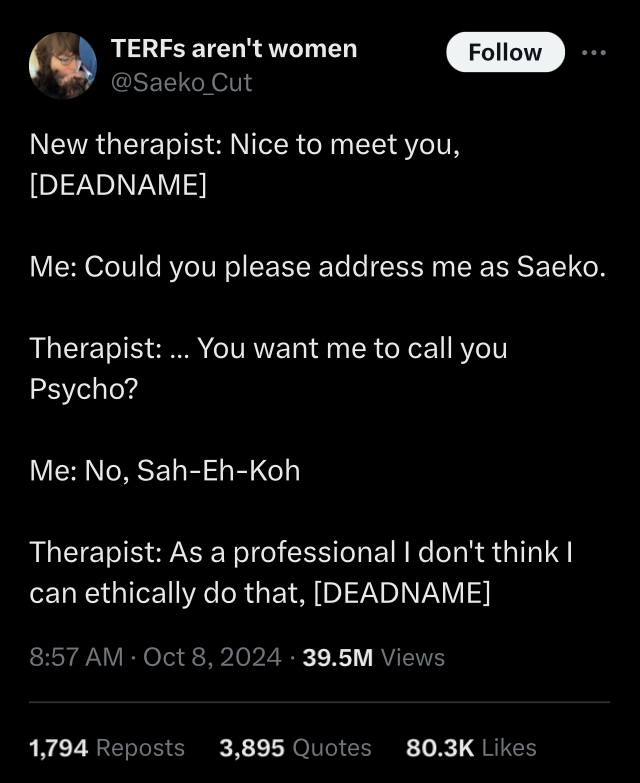Open the author's profile picture
The image size is (640, 783).
(63, 65)
